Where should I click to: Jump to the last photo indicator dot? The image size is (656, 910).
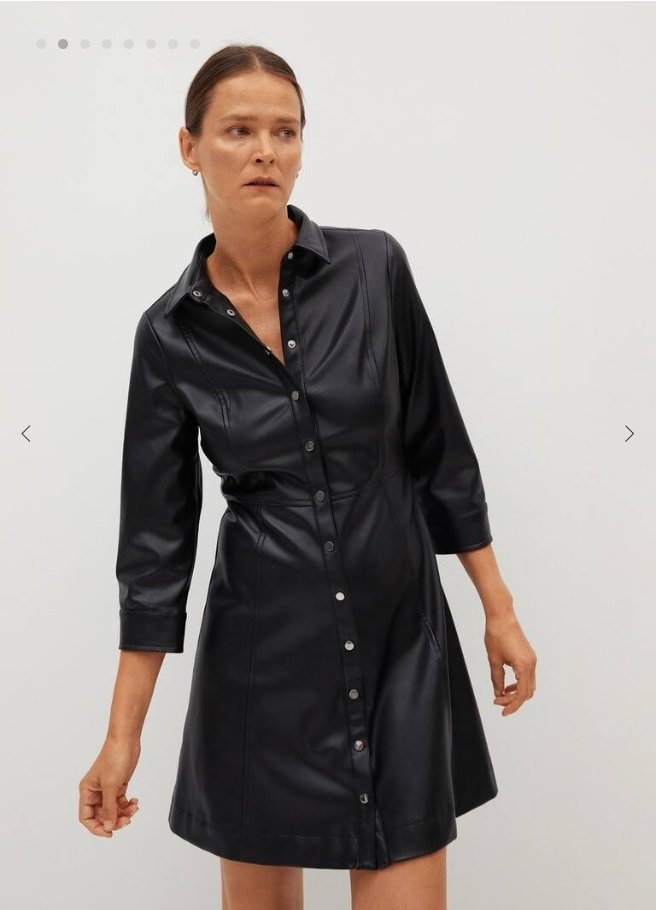[195, 44]
